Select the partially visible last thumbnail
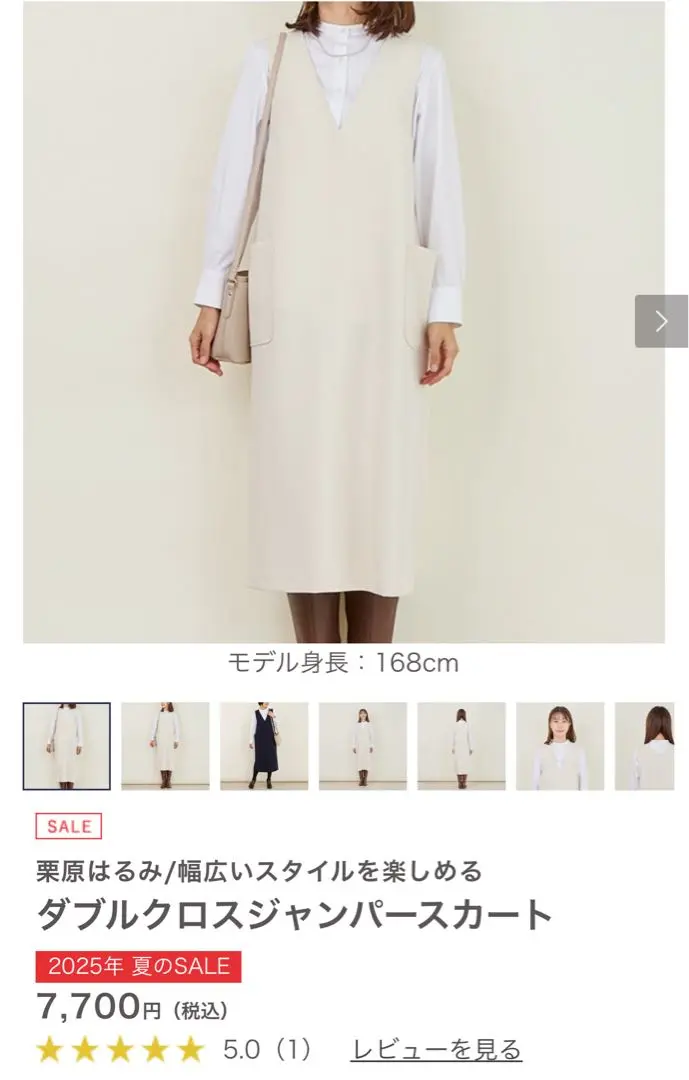Screen dimensions: 689x1080 coord(651,746)
